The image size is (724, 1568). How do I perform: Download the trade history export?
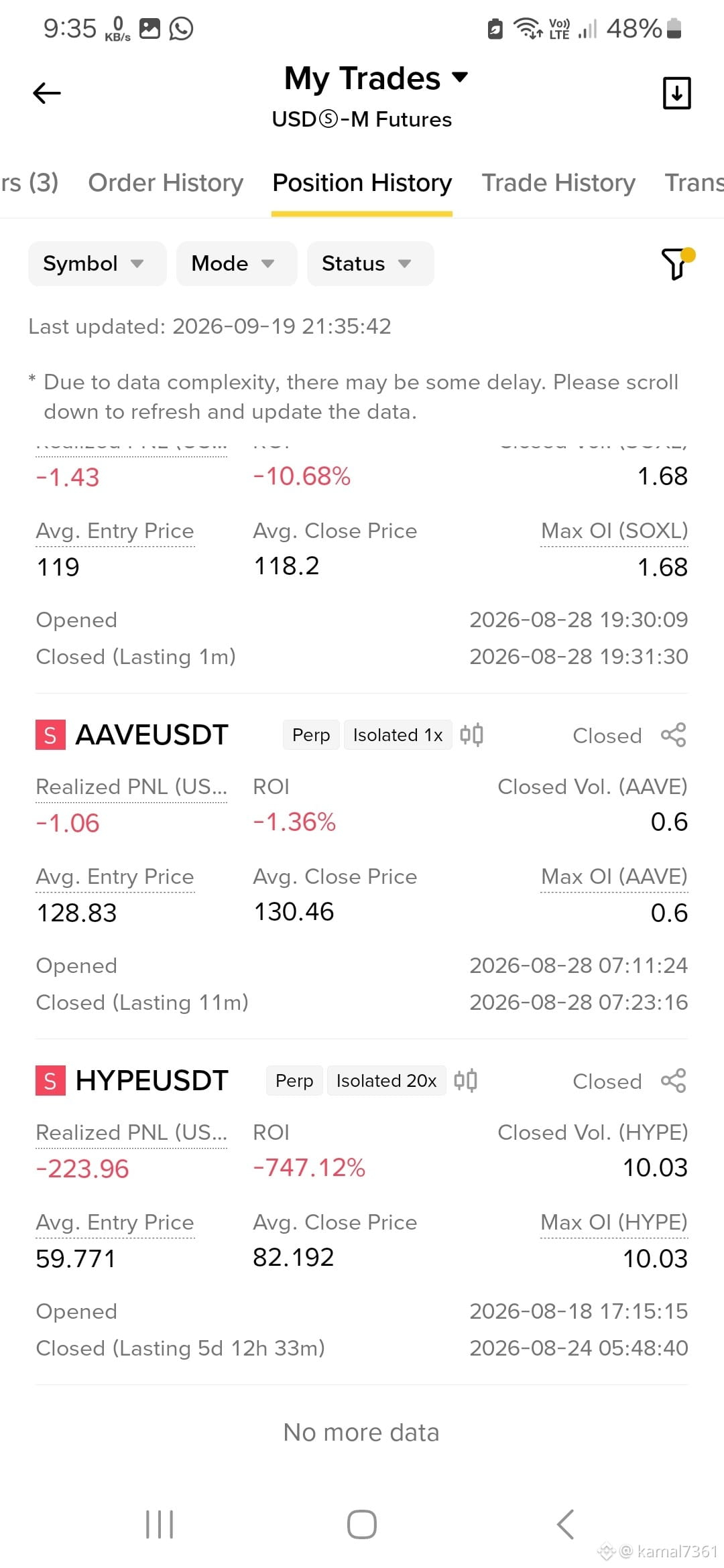point(676,92)
